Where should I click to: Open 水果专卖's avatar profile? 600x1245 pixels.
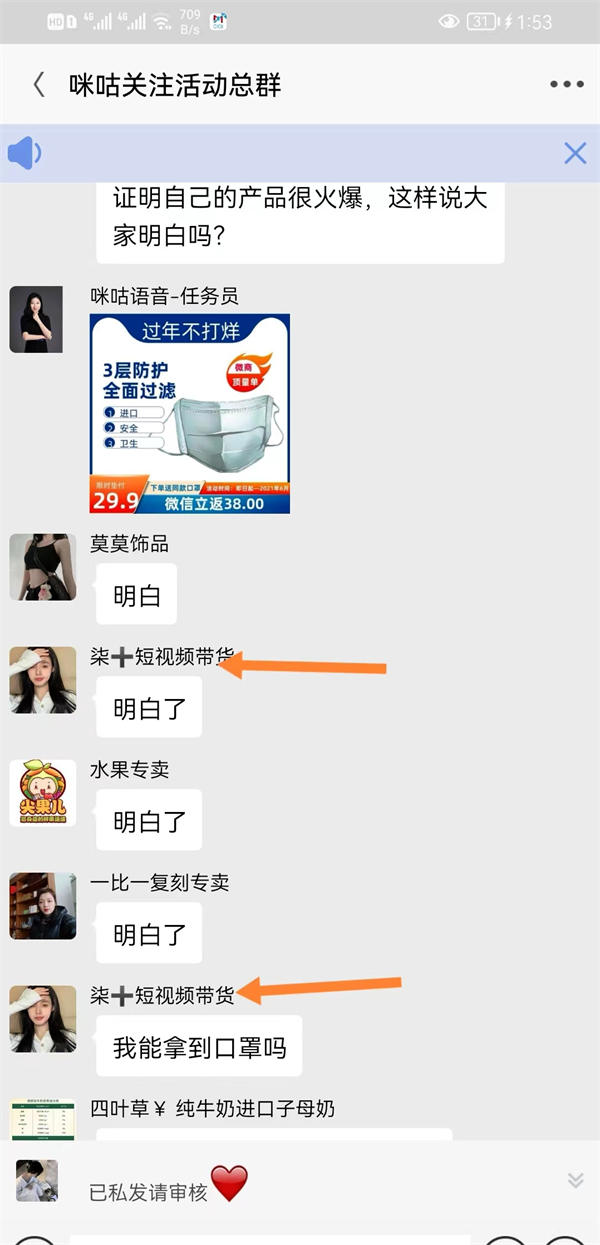pos(42,793)
